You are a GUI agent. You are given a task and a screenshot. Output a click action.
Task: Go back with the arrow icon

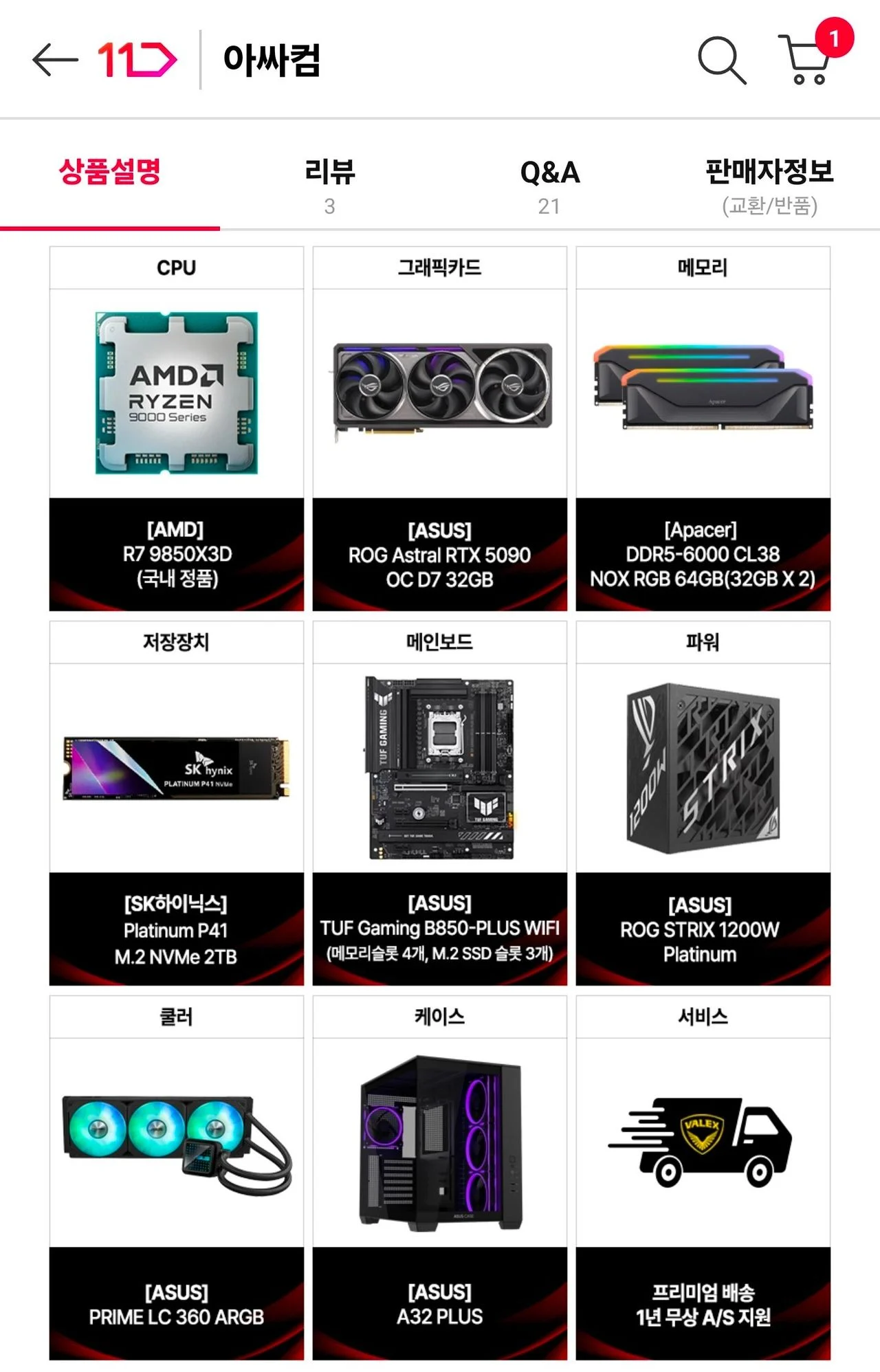point(55,60)
